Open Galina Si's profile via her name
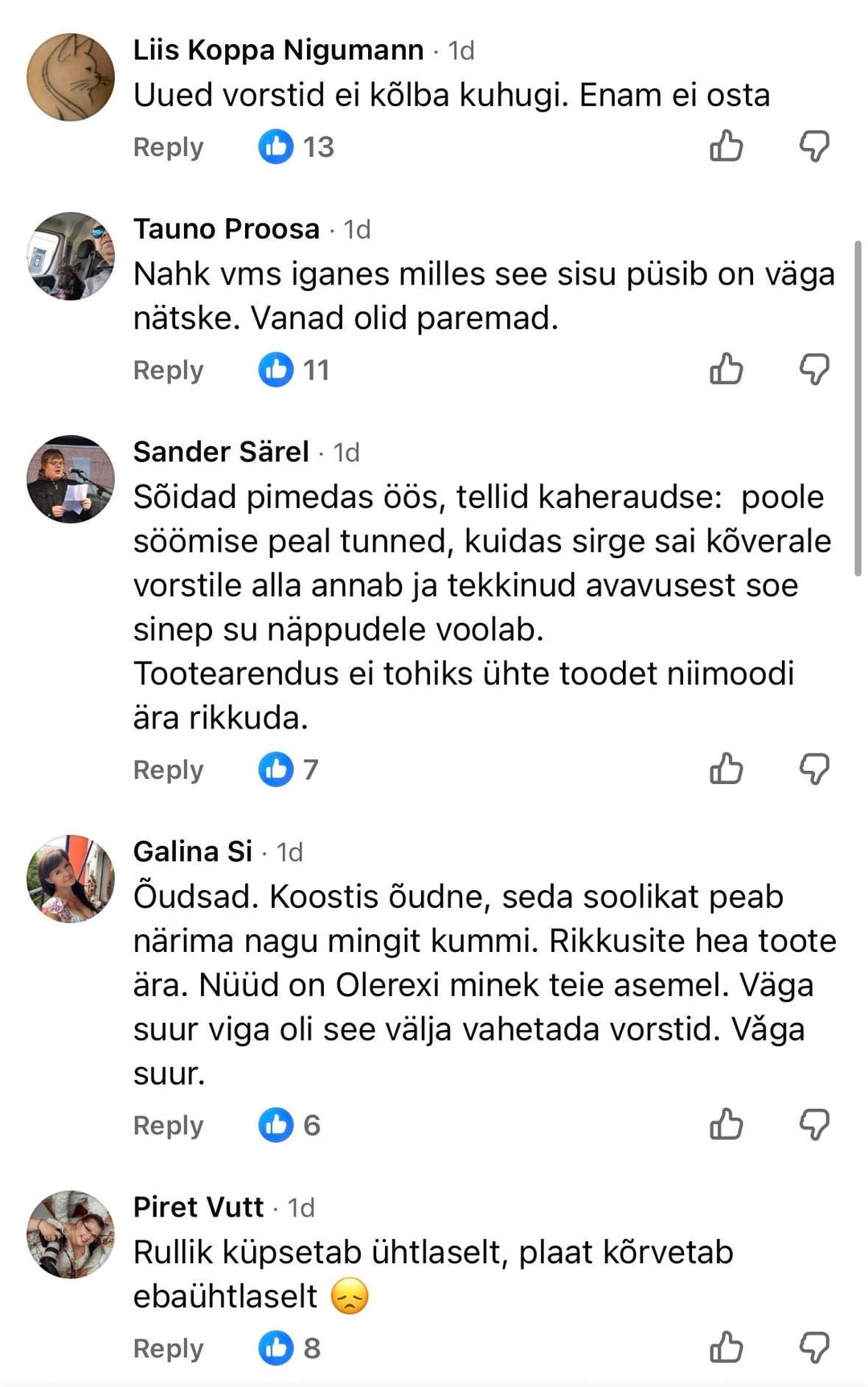Viewport: 868px width, 1387px height. (x=193, y=851)
